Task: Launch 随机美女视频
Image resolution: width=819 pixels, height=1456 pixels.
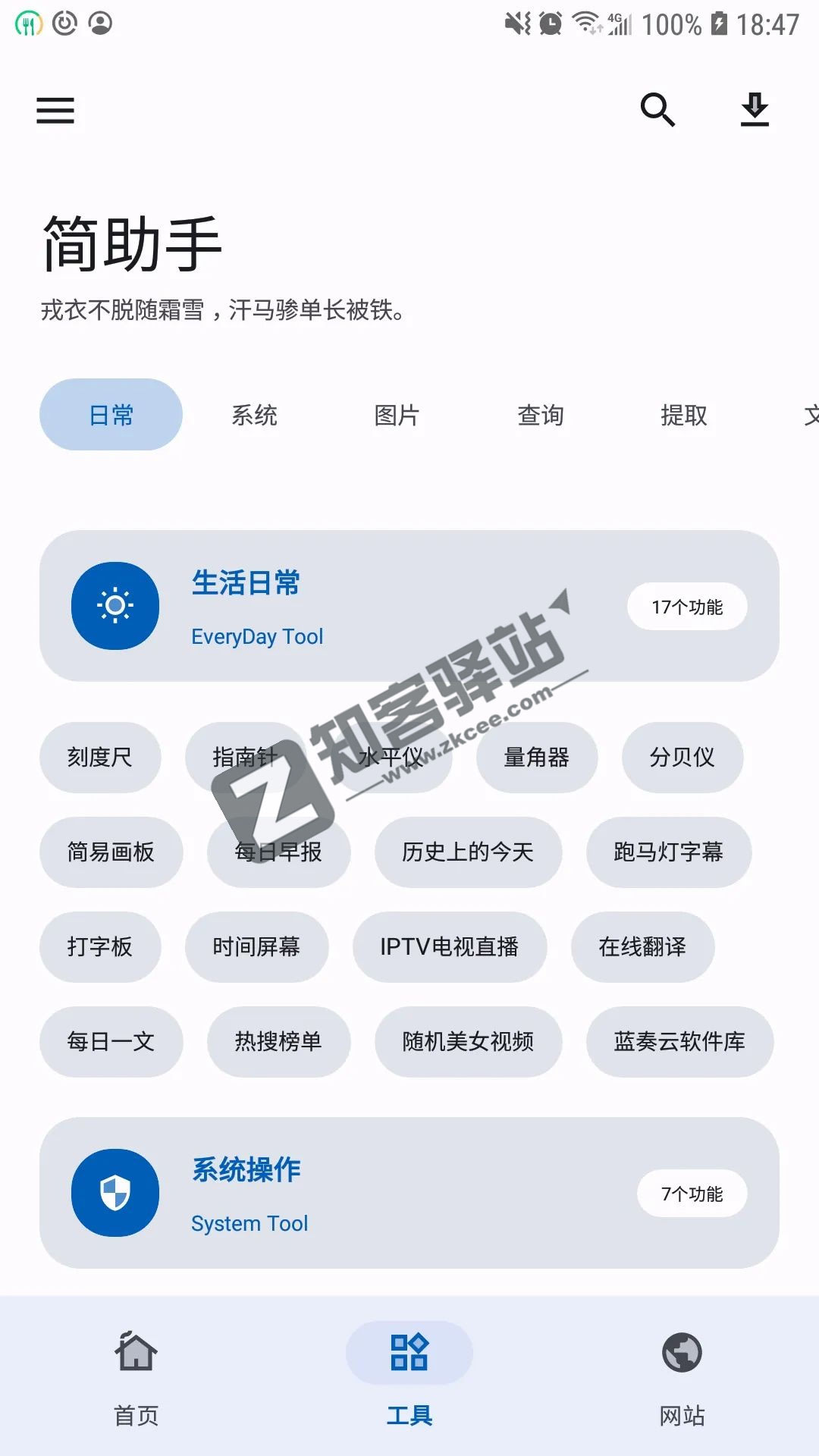Action: point(468,1042)
